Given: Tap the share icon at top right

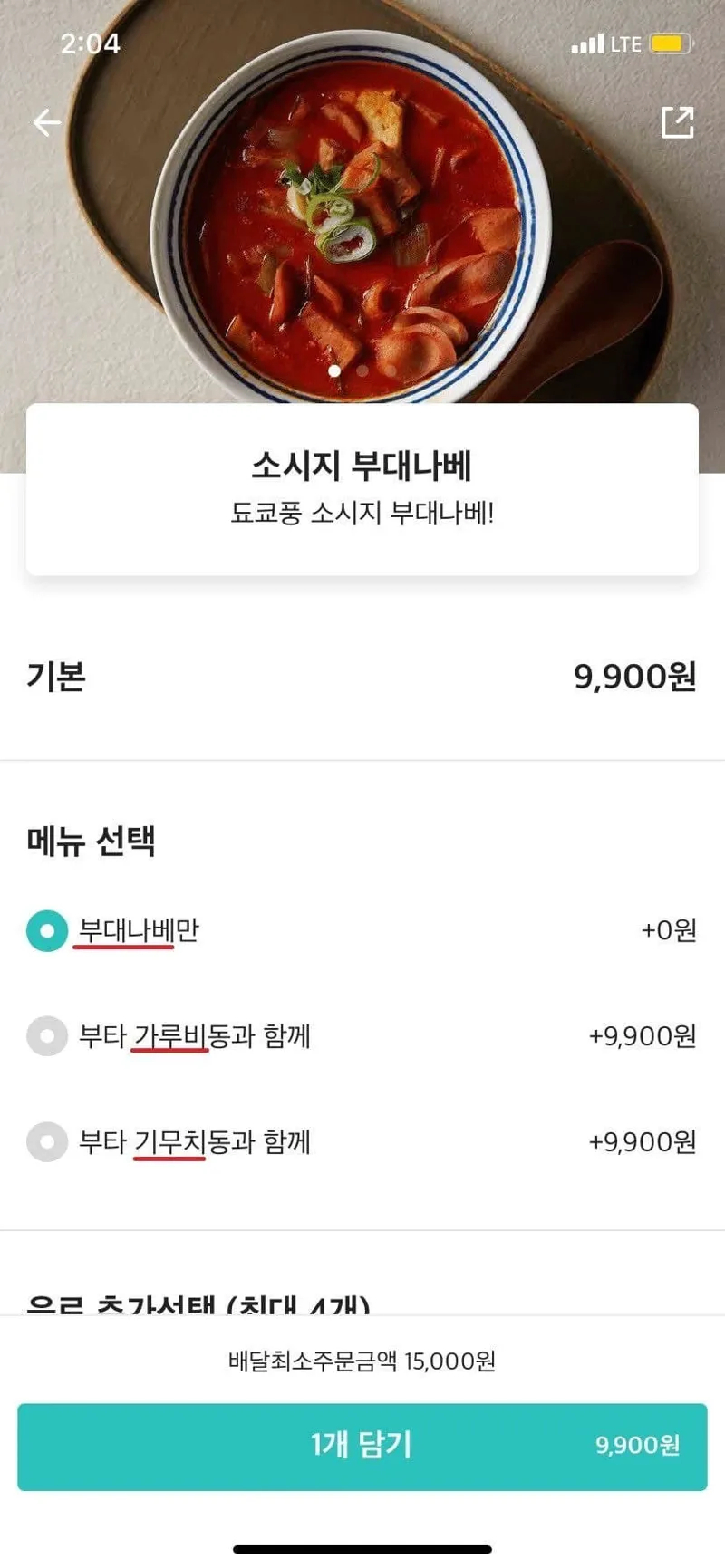Looking at the screenshot, I should tap(680, 122).
